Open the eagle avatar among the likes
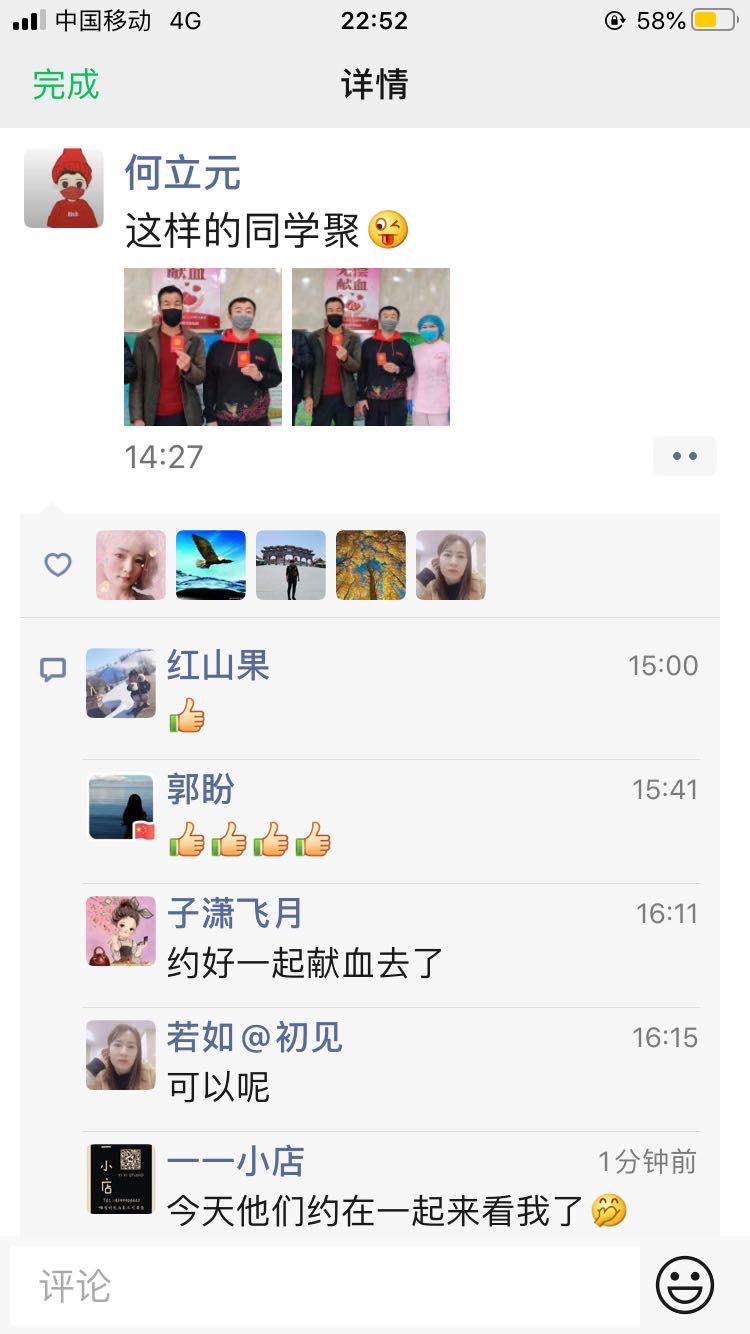This screenshot has height=1334, width=750. (x=211, y=565)
